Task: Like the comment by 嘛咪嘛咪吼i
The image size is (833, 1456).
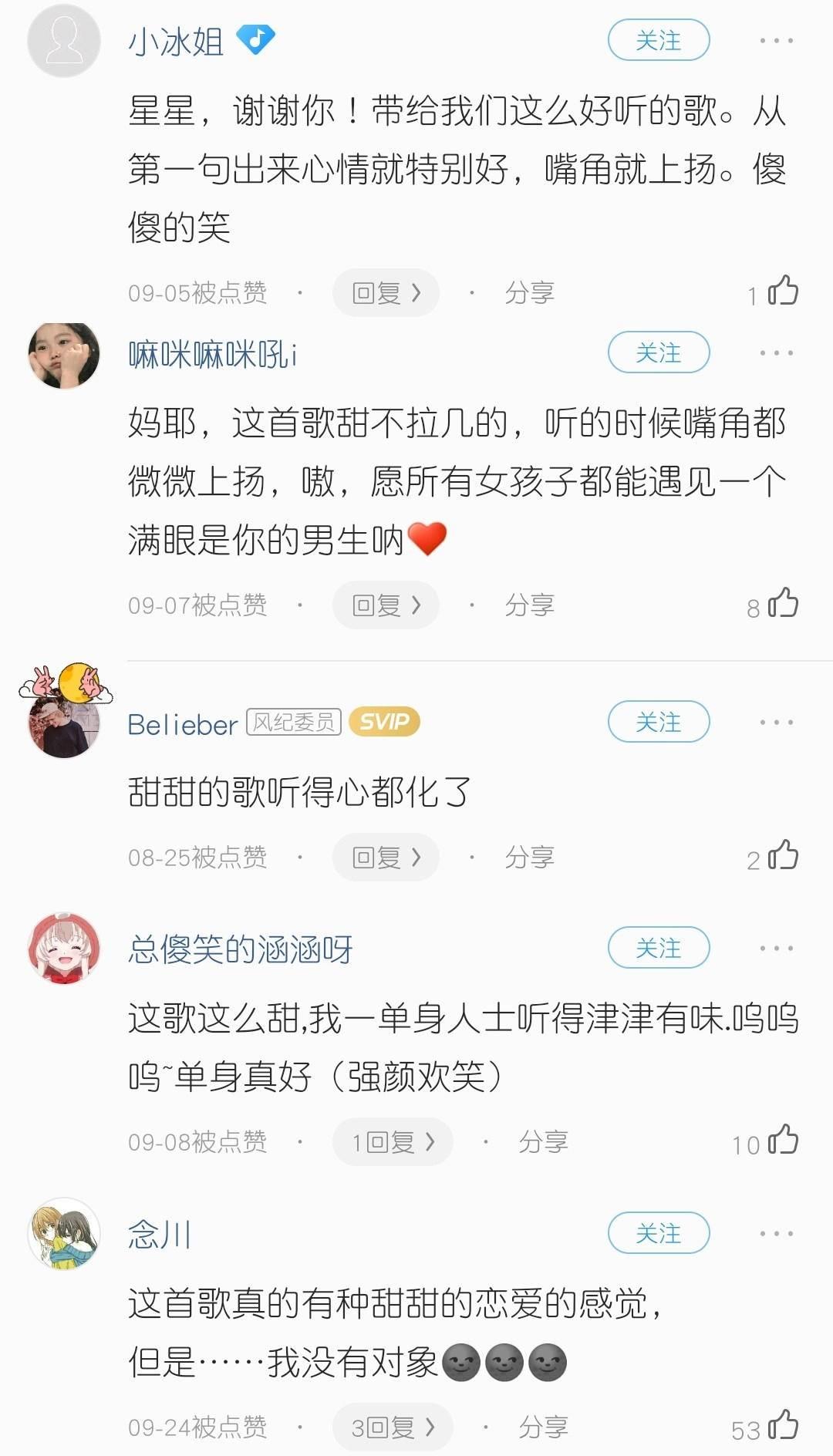Action: point(782,604)
